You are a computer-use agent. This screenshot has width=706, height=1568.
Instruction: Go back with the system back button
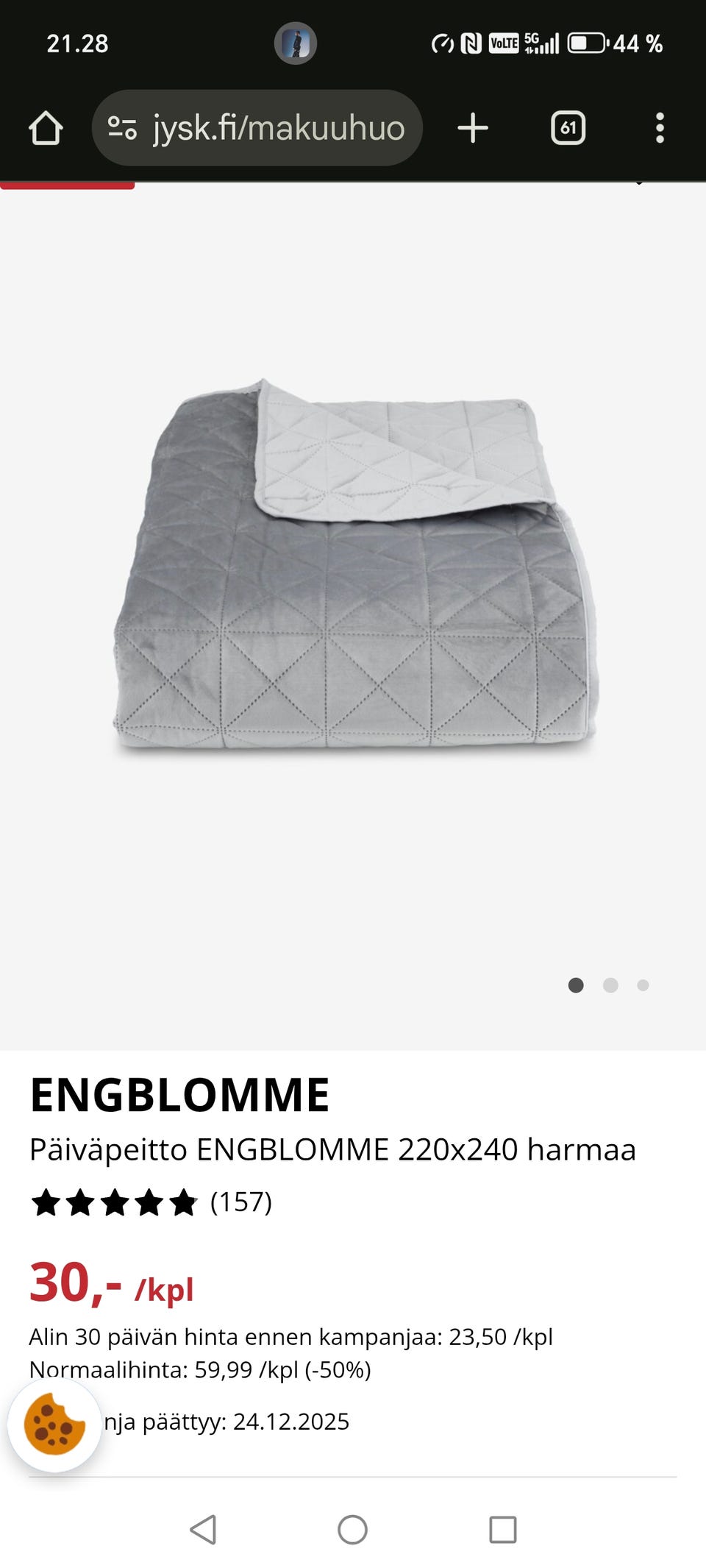203,1530
